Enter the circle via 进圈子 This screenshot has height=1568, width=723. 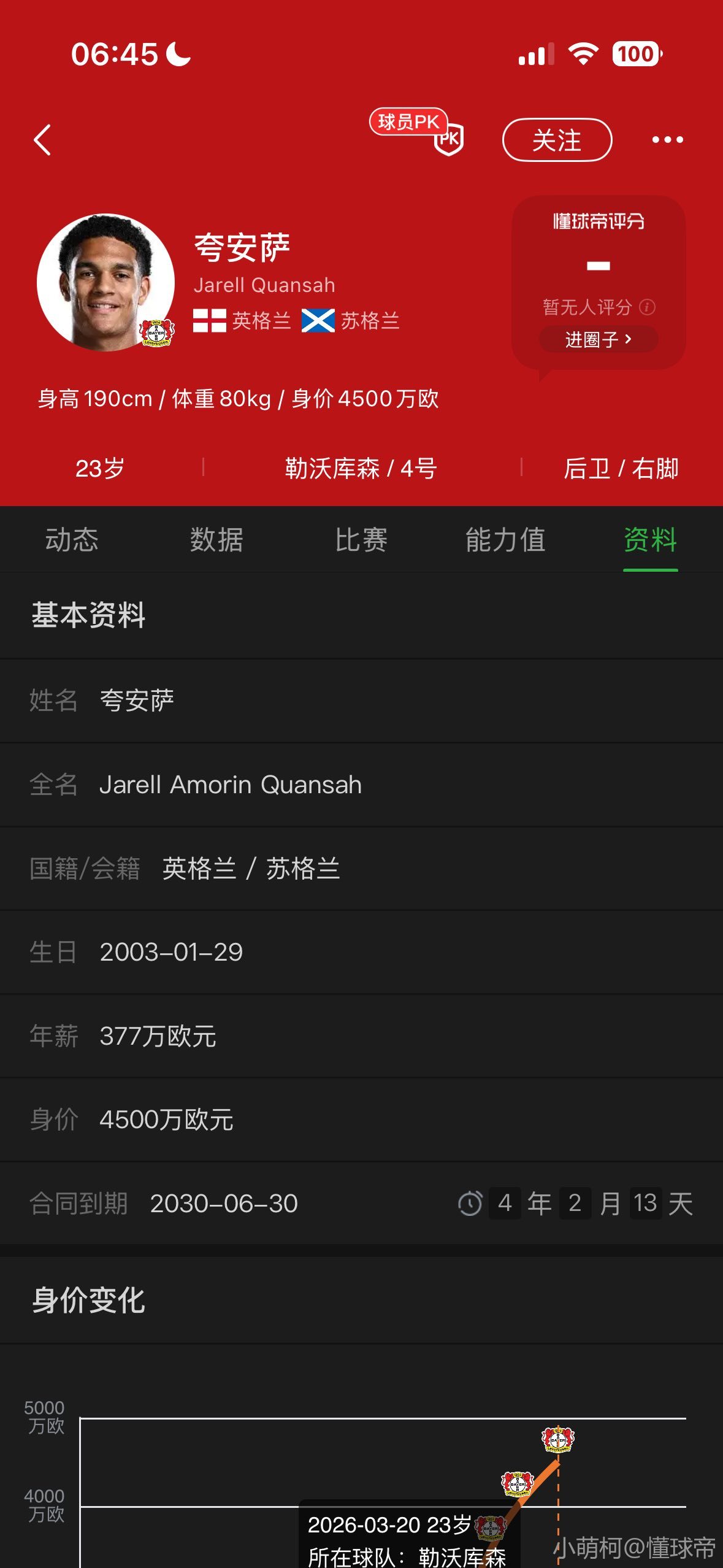pos(598,339)
